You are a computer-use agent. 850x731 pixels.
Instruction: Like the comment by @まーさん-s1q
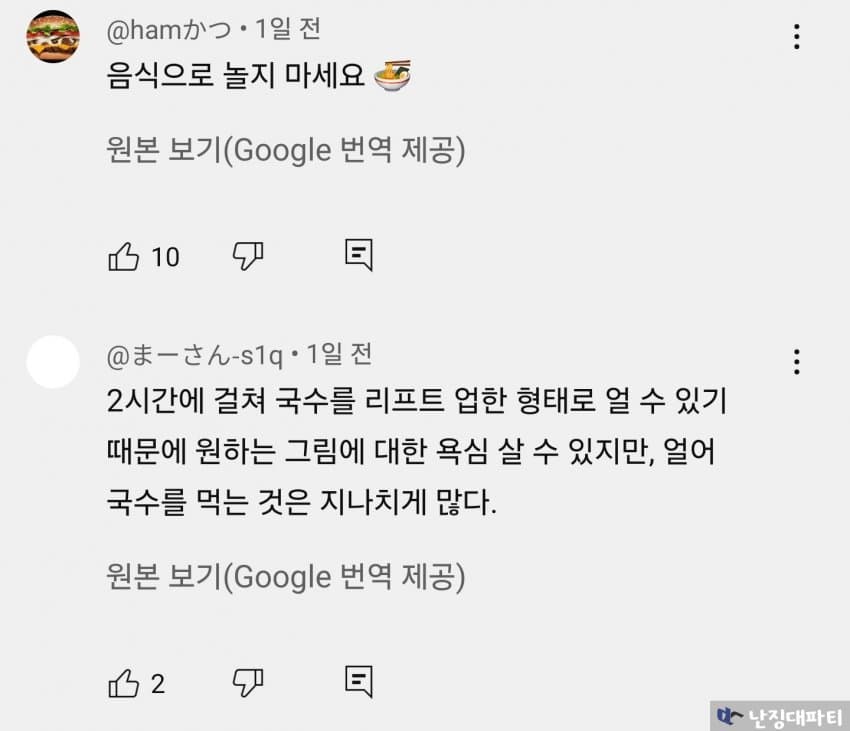pos(123,683)
